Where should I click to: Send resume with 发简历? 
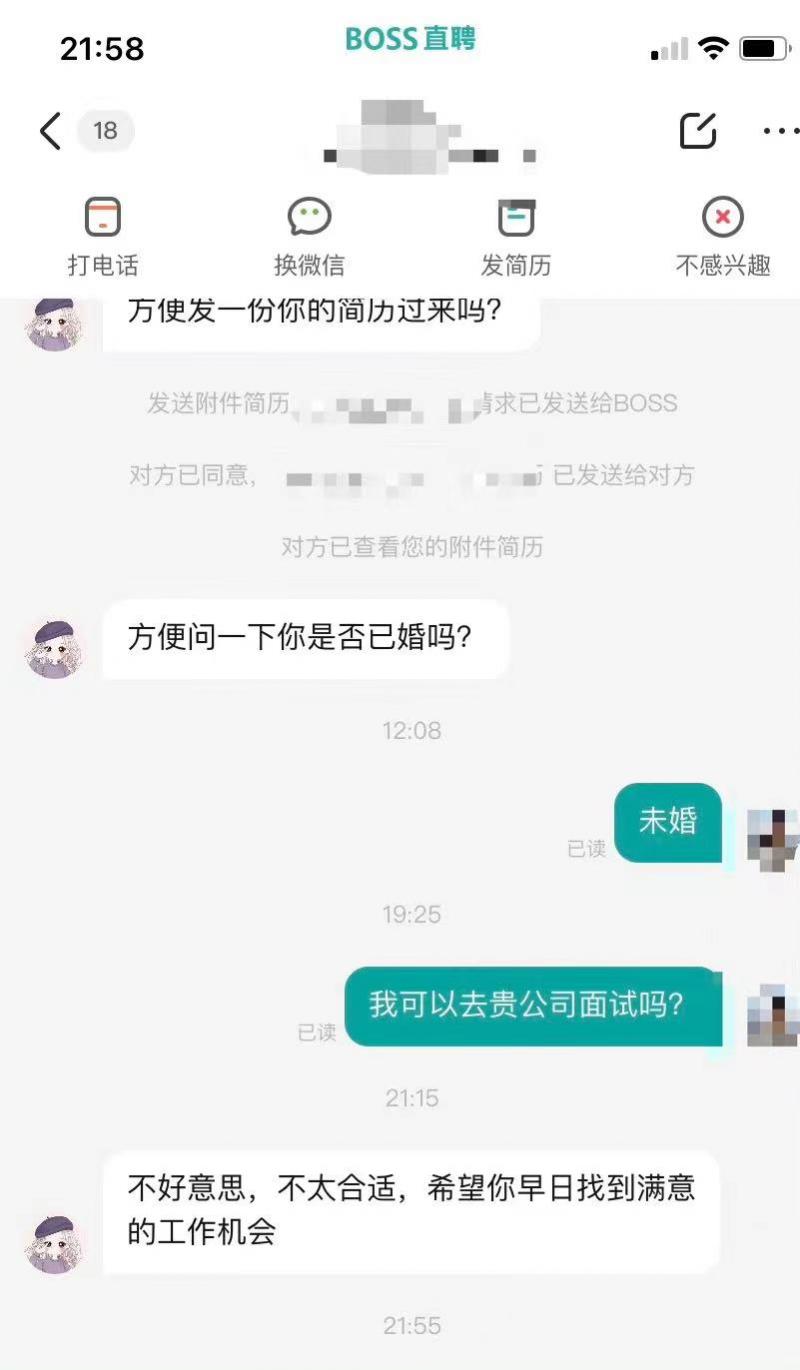516,237
